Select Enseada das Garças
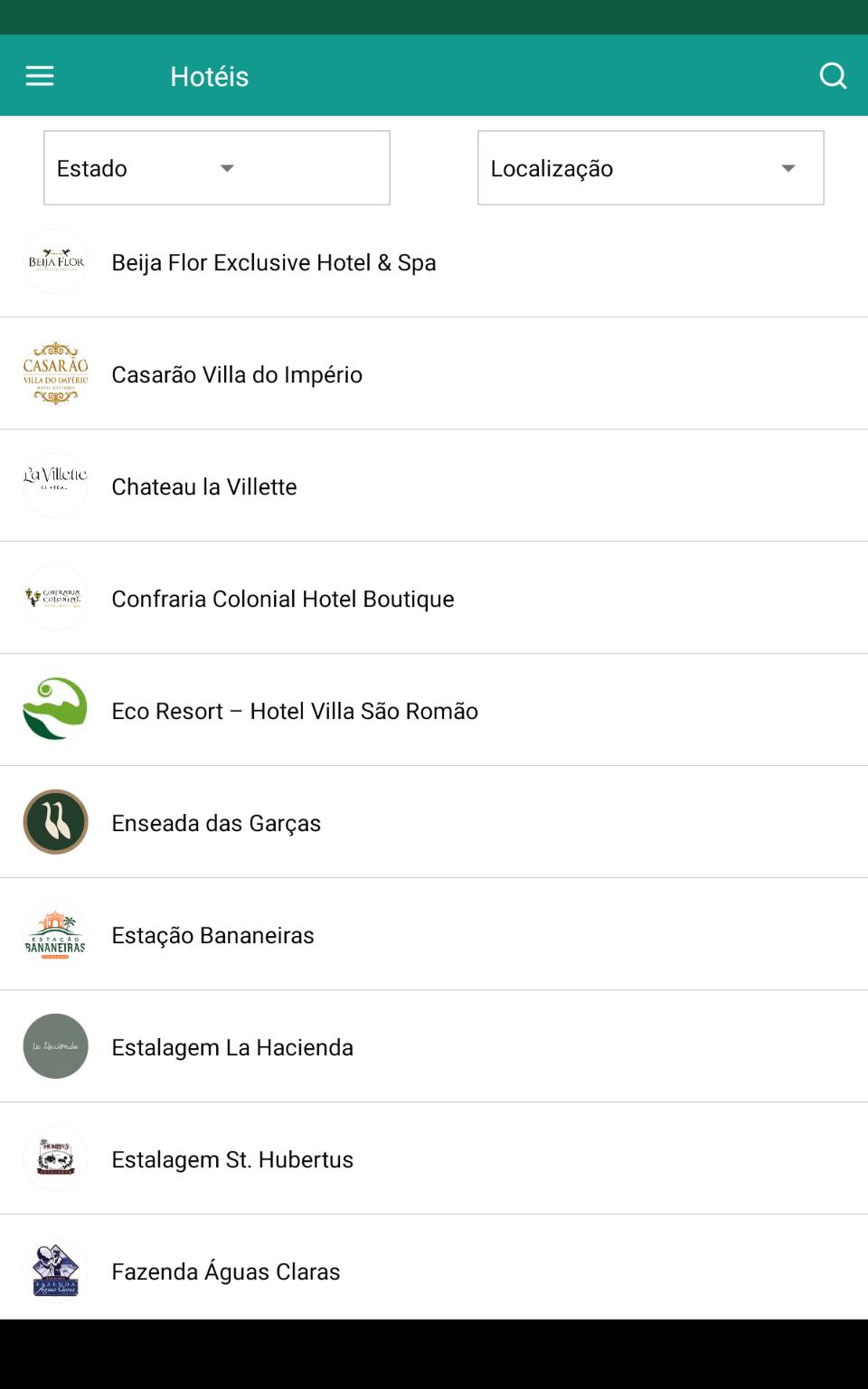Viewport: 868px width, 1389px height. [x=434, y=822]
